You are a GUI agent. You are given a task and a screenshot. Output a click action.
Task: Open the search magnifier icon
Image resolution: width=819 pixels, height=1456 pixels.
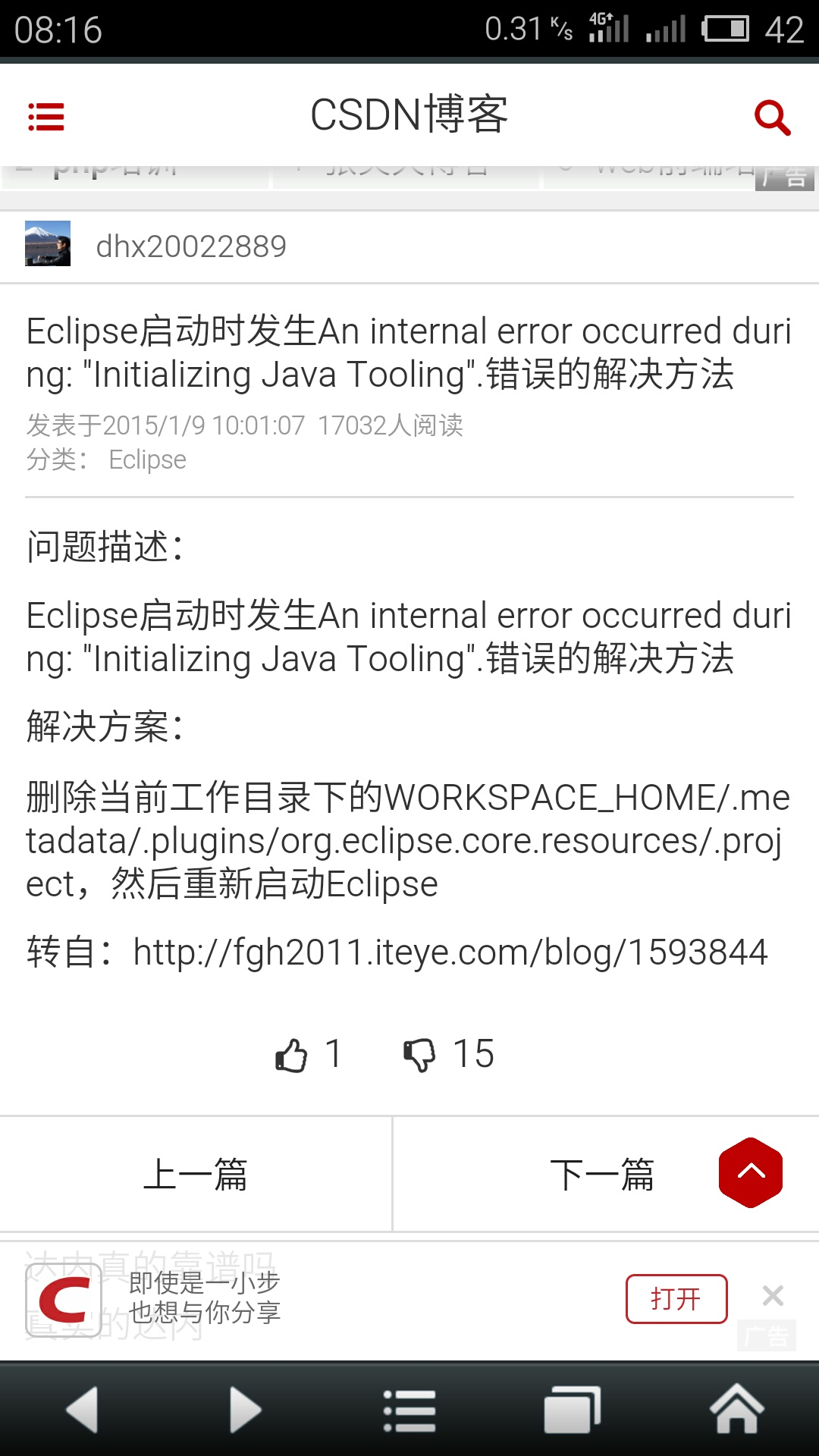[x=772, y=118]
